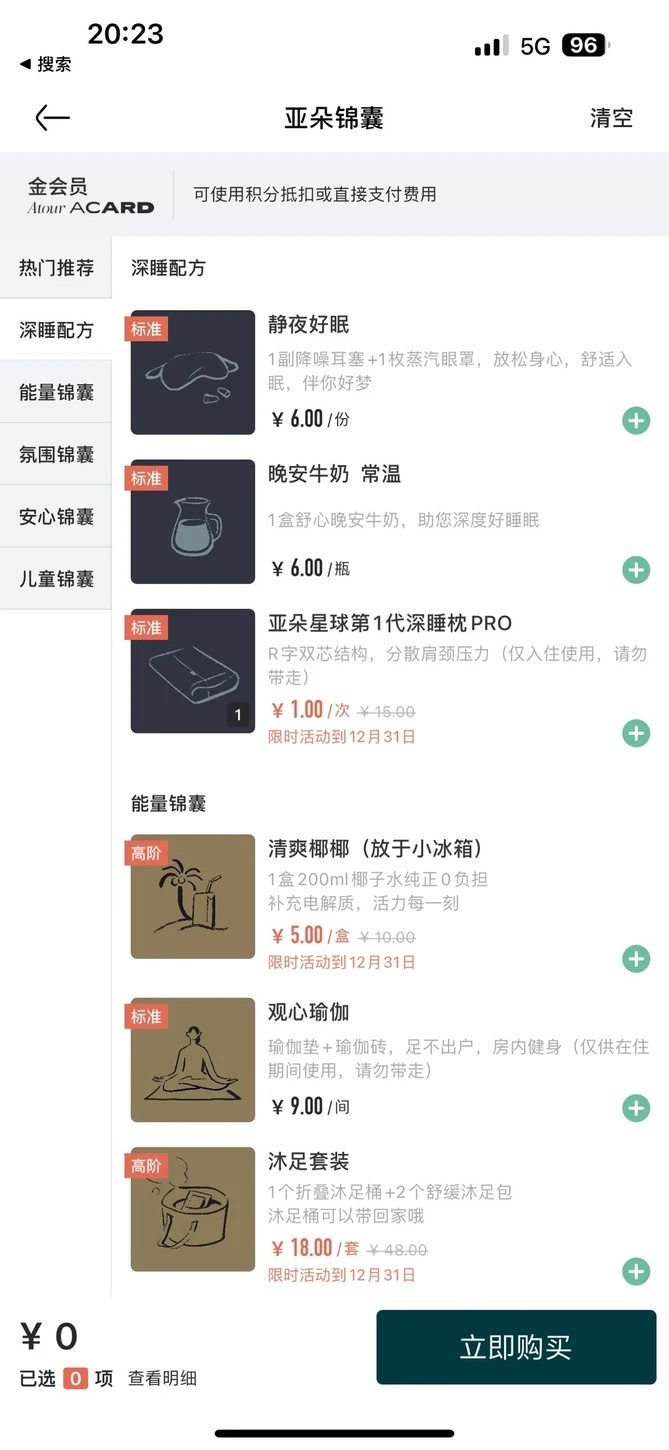Screen dimensions: 669x1450
Task: Add 静夜好眠 to the cart
Action: click(x=636, y=420)
